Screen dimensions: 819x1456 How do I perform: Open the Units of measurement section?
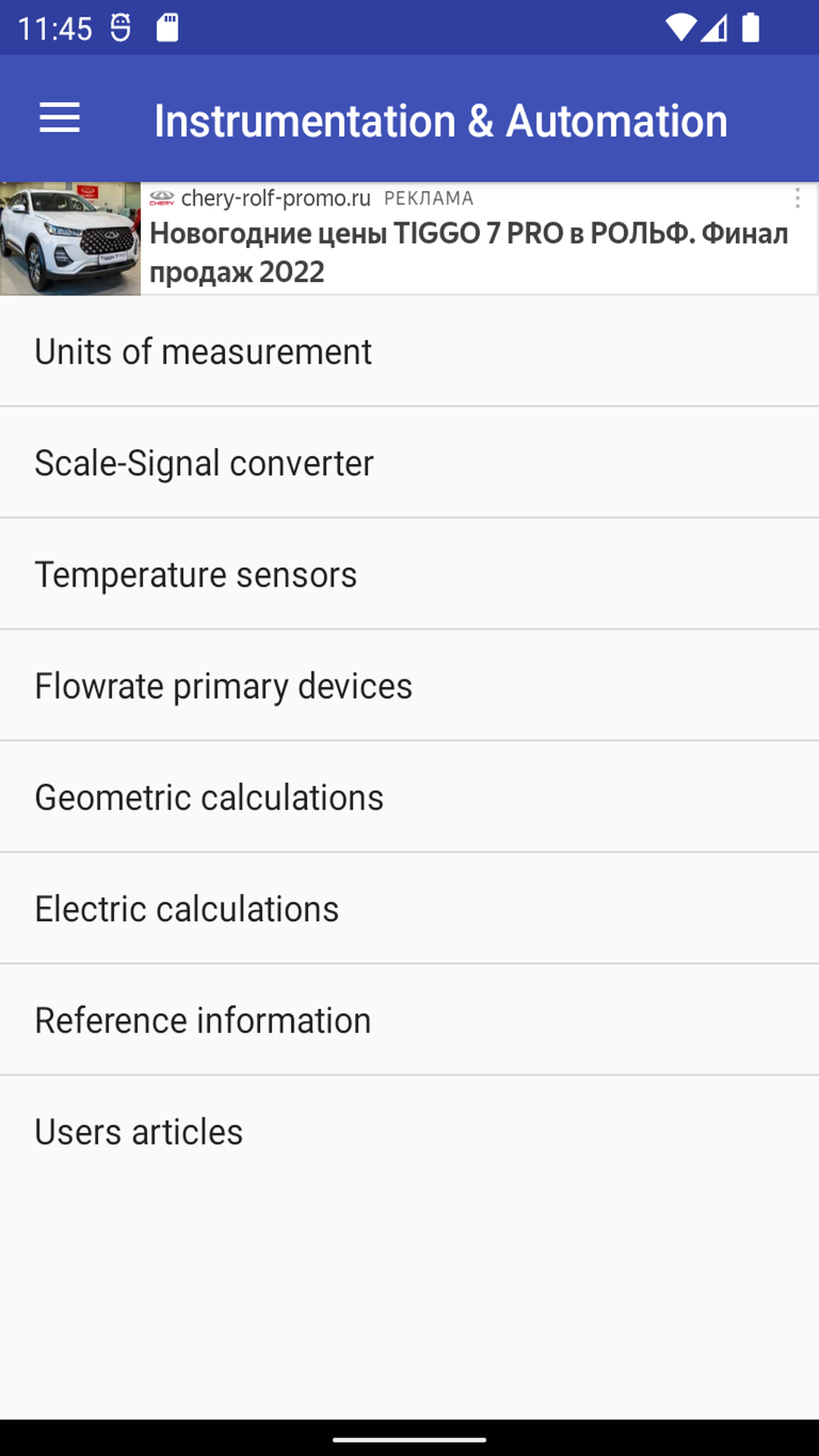point(202,351)
